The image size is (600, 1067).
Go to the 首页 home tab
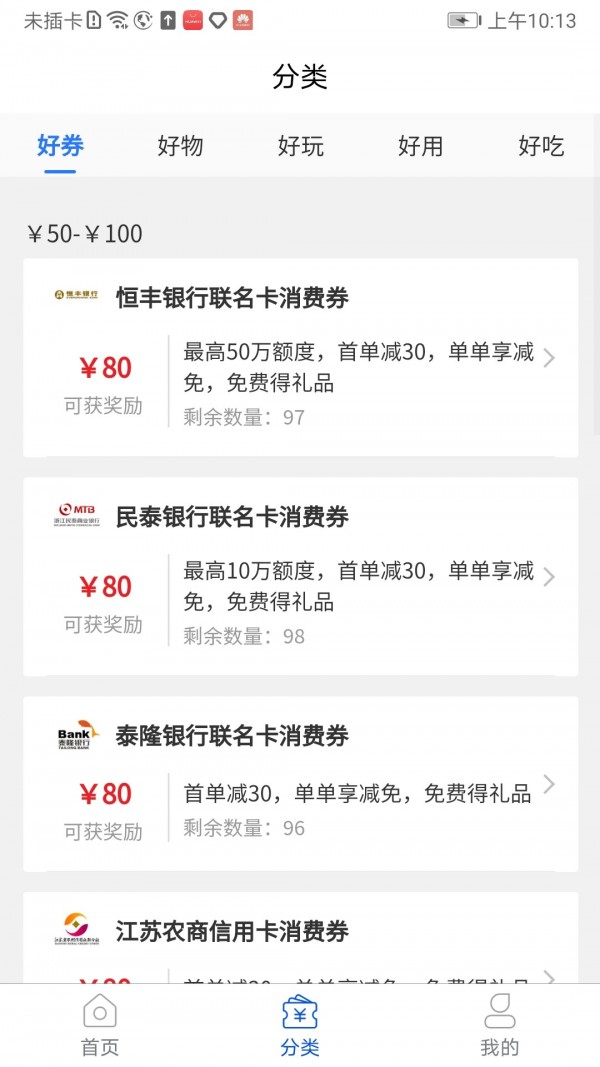[x=100, y=1025]
